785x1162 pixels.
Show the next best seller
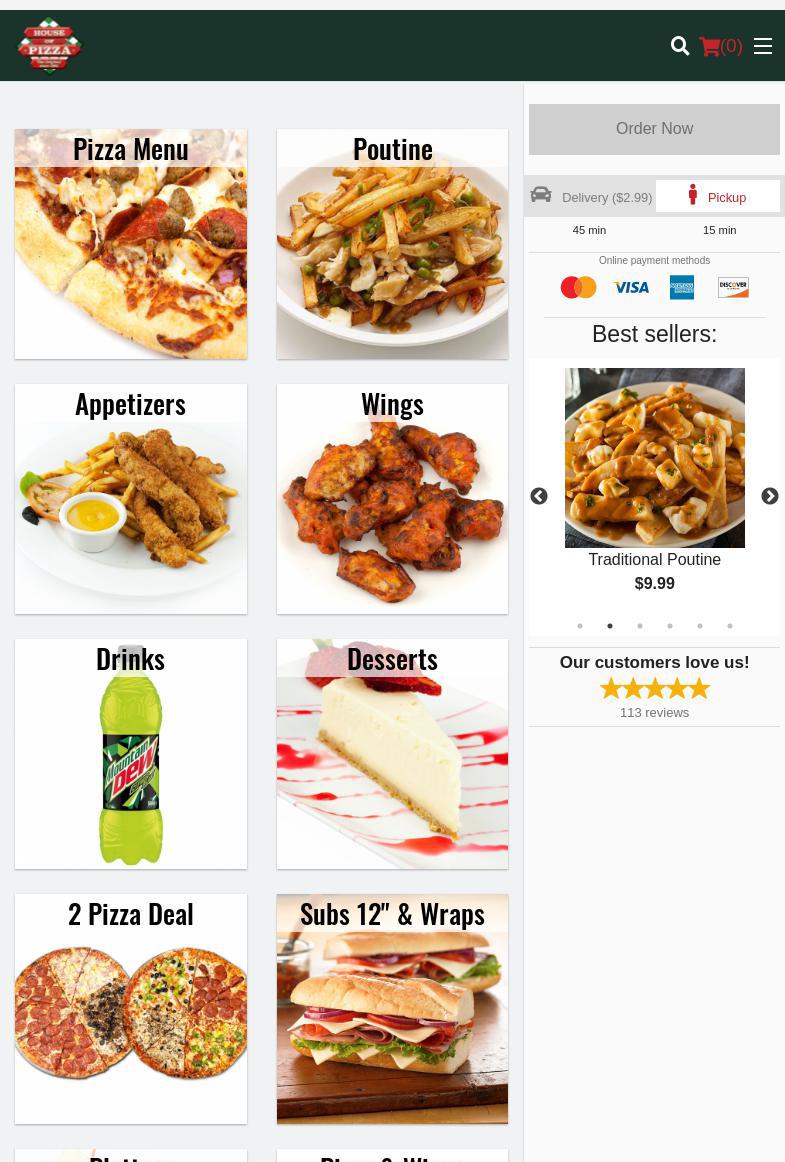[769, 497]
